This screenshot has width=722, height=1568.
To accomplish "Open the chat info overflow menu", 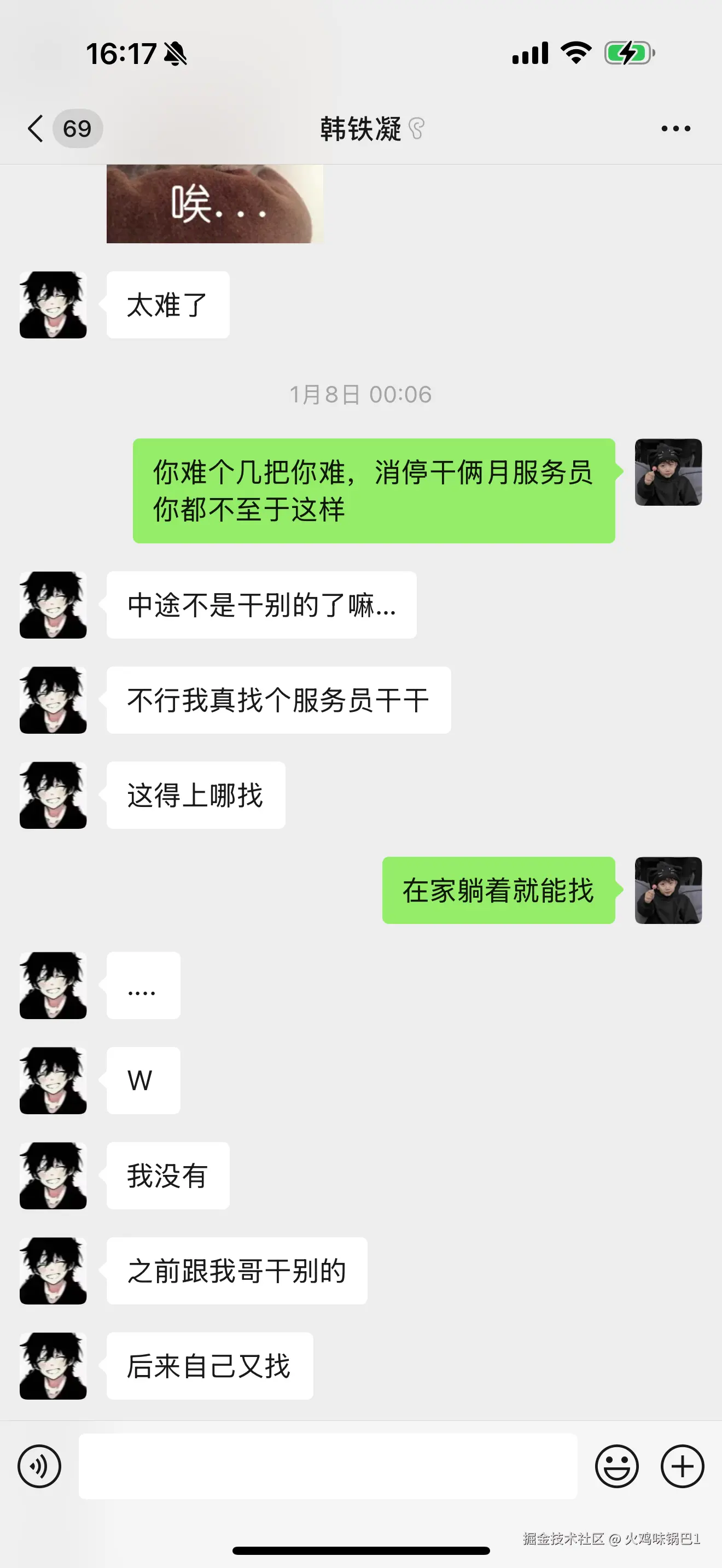I will [x=676, y=128].
